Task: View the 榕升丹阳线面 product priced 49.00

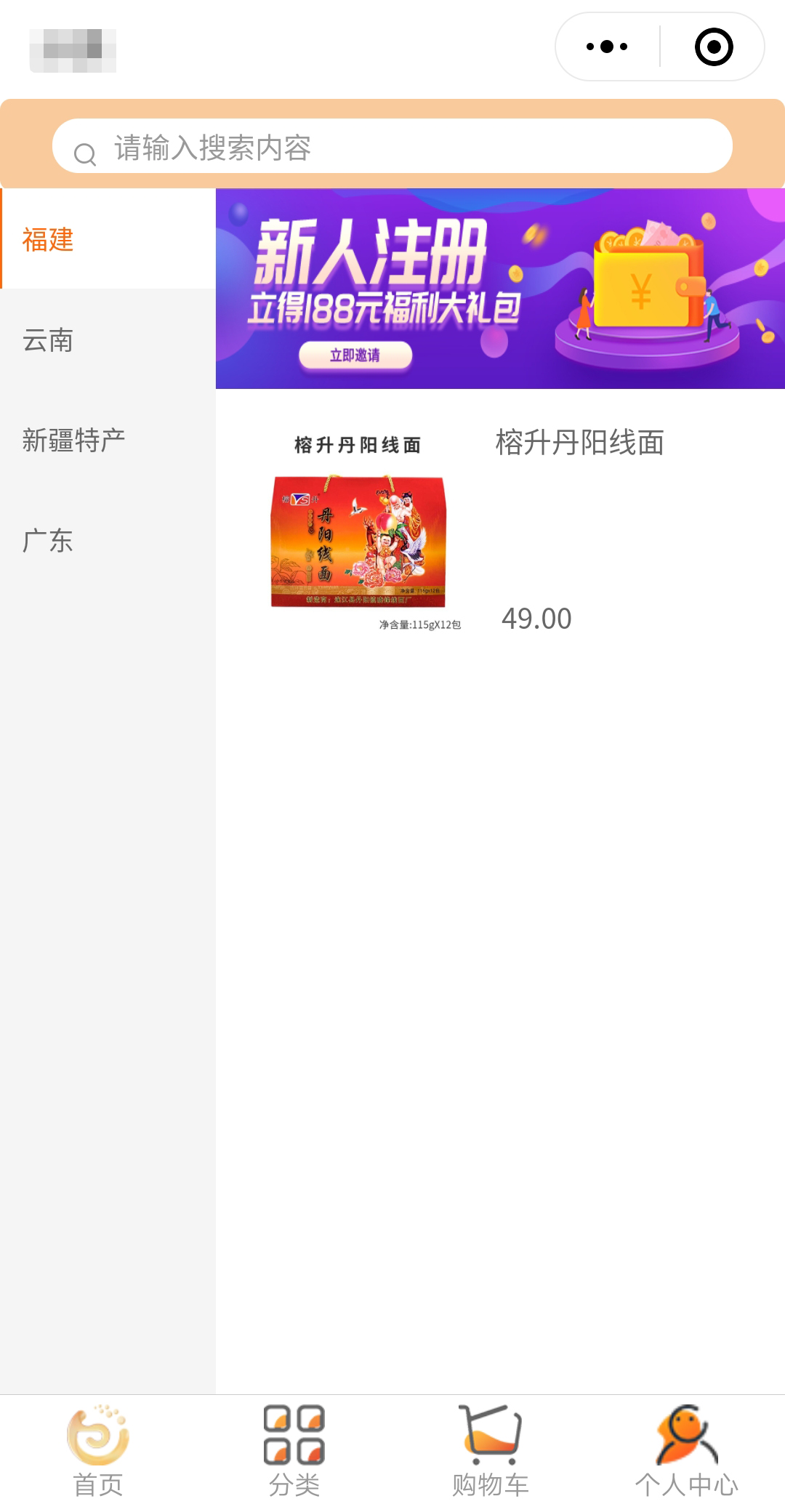Action: point(500,531)
